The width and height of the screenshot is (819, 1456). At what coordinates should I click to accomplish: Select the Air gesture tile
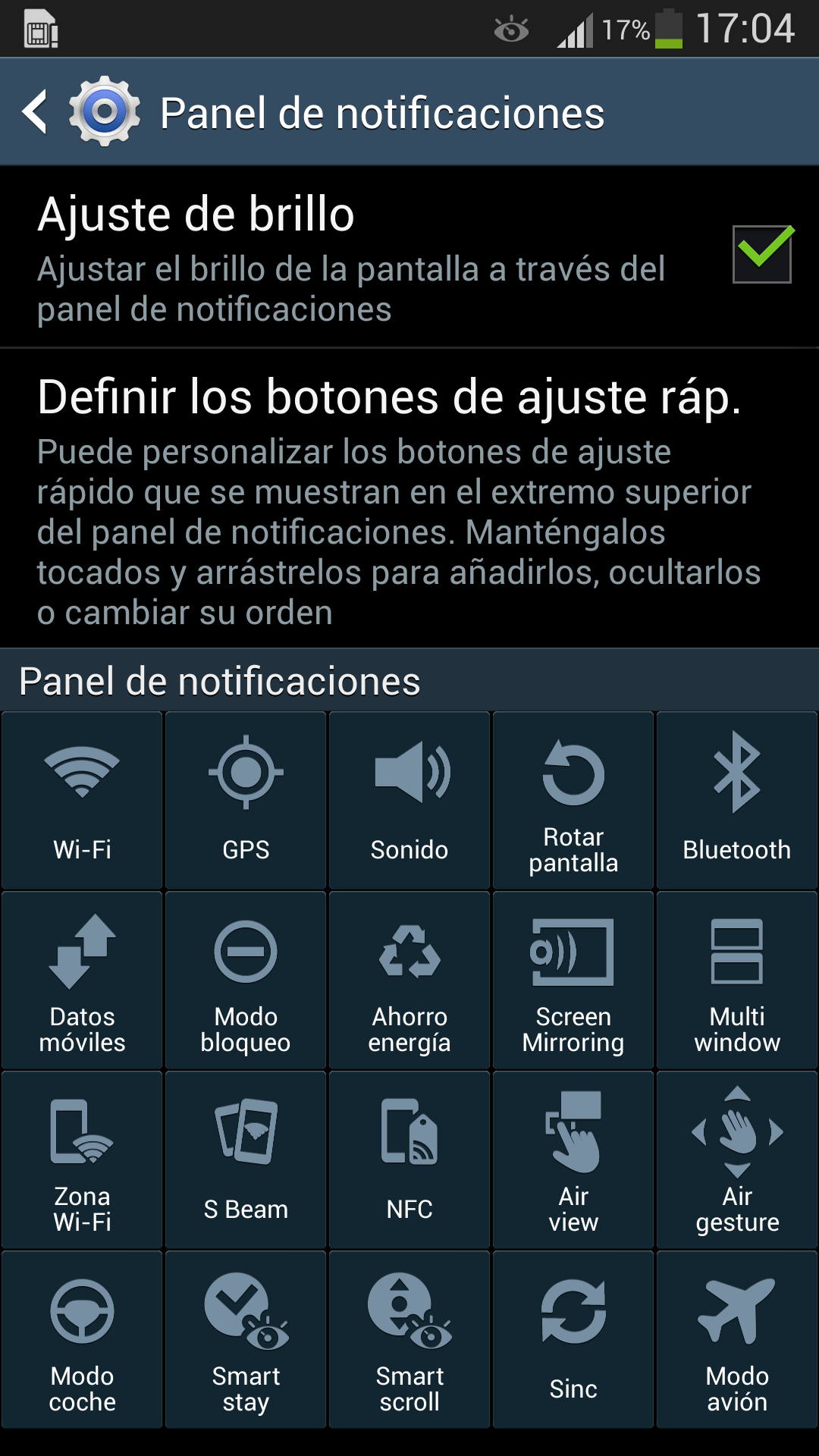pyautogui.click(x=737, y=1159)
